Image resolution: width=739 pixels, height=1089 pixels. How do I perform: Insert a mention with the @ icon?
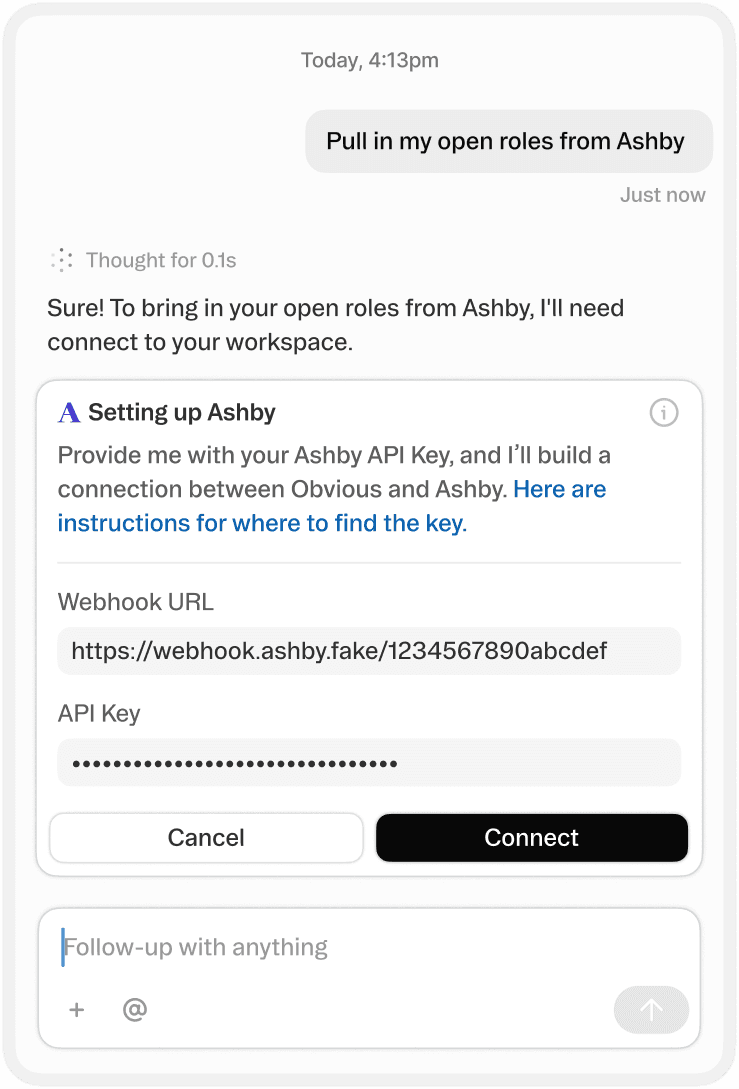pos(135,1010)
